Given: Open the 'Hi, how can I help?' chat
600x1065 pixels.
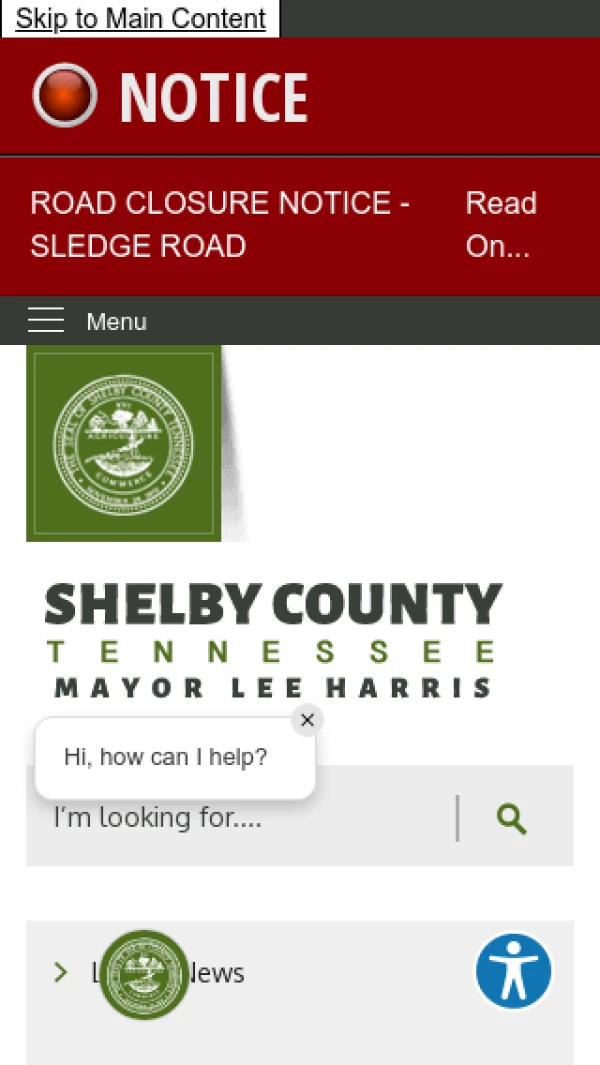Looking at the screenshot, I should pyautogui.click(x=166, y=757).
